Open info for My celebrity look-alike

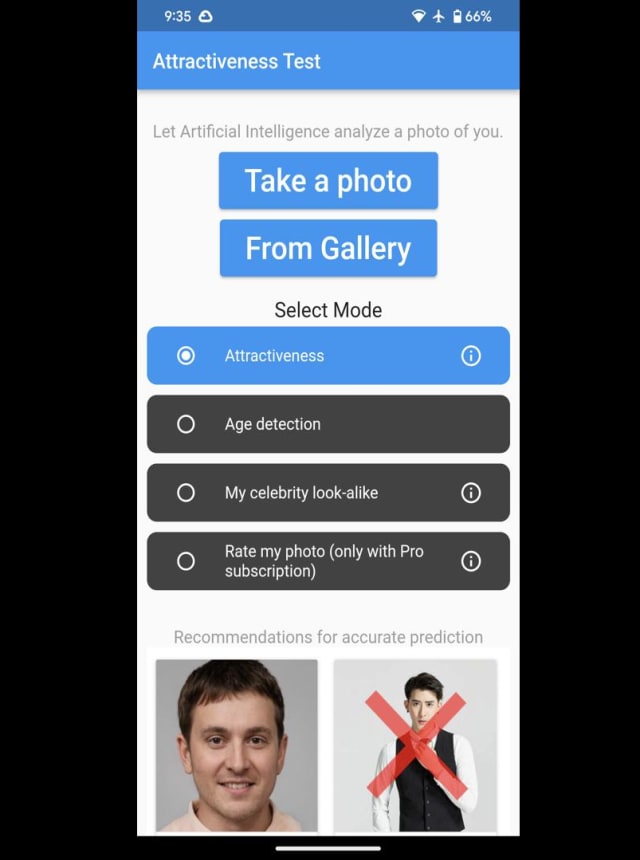point(471,493)
